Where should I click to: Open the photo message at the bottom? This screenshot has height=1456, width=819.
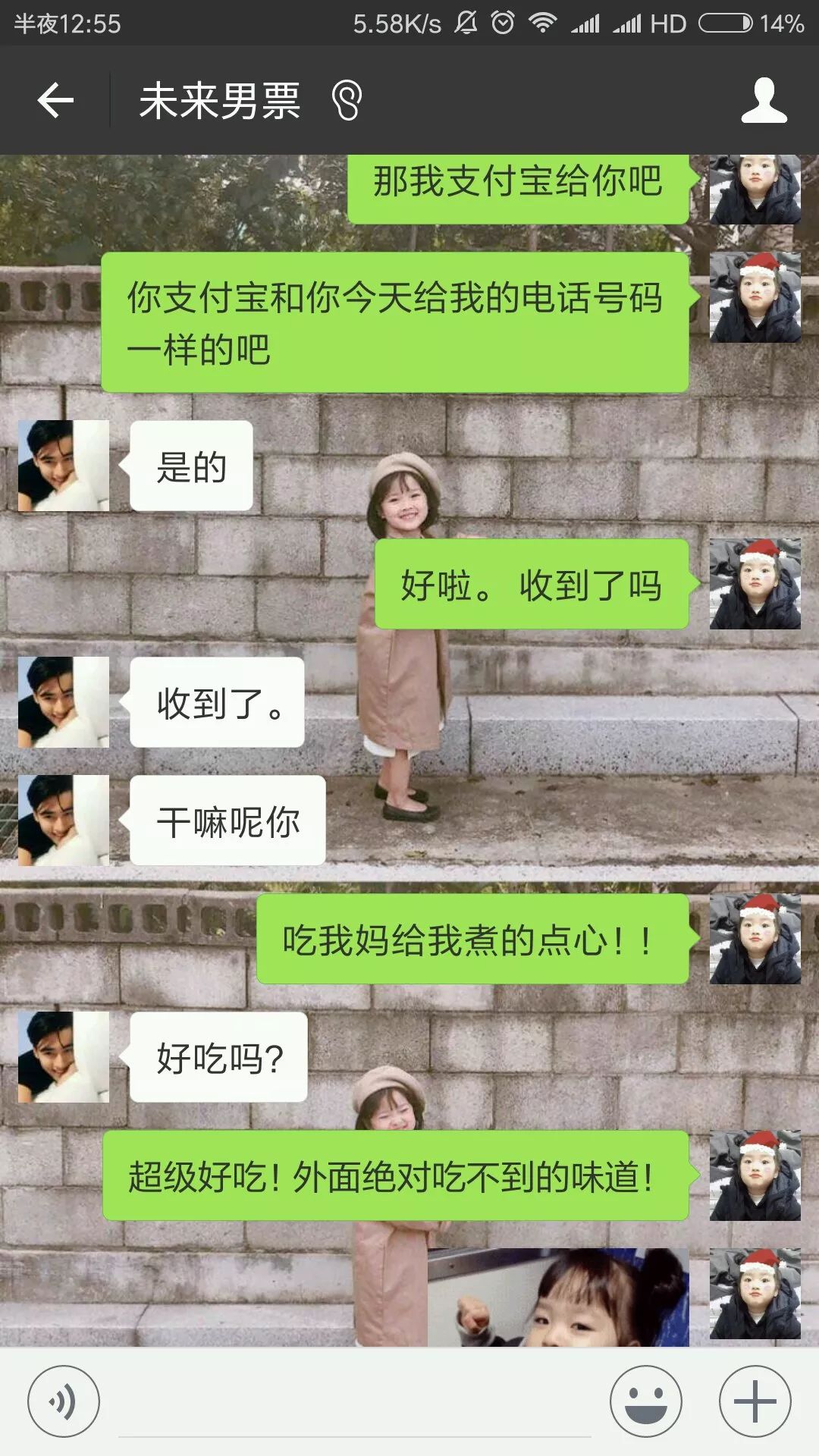558,1297
